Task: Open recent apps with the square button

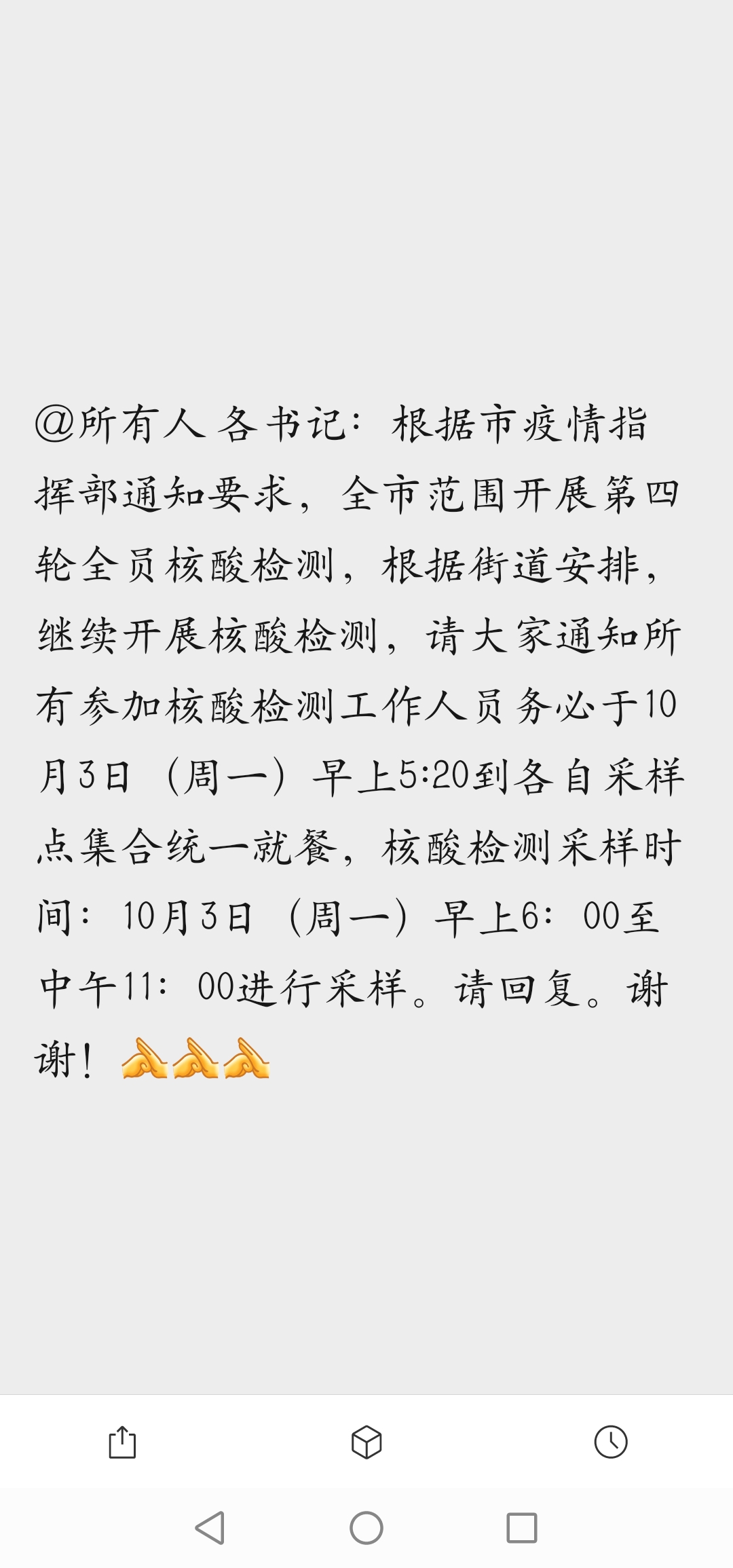Action: (x=522, y=1529)
